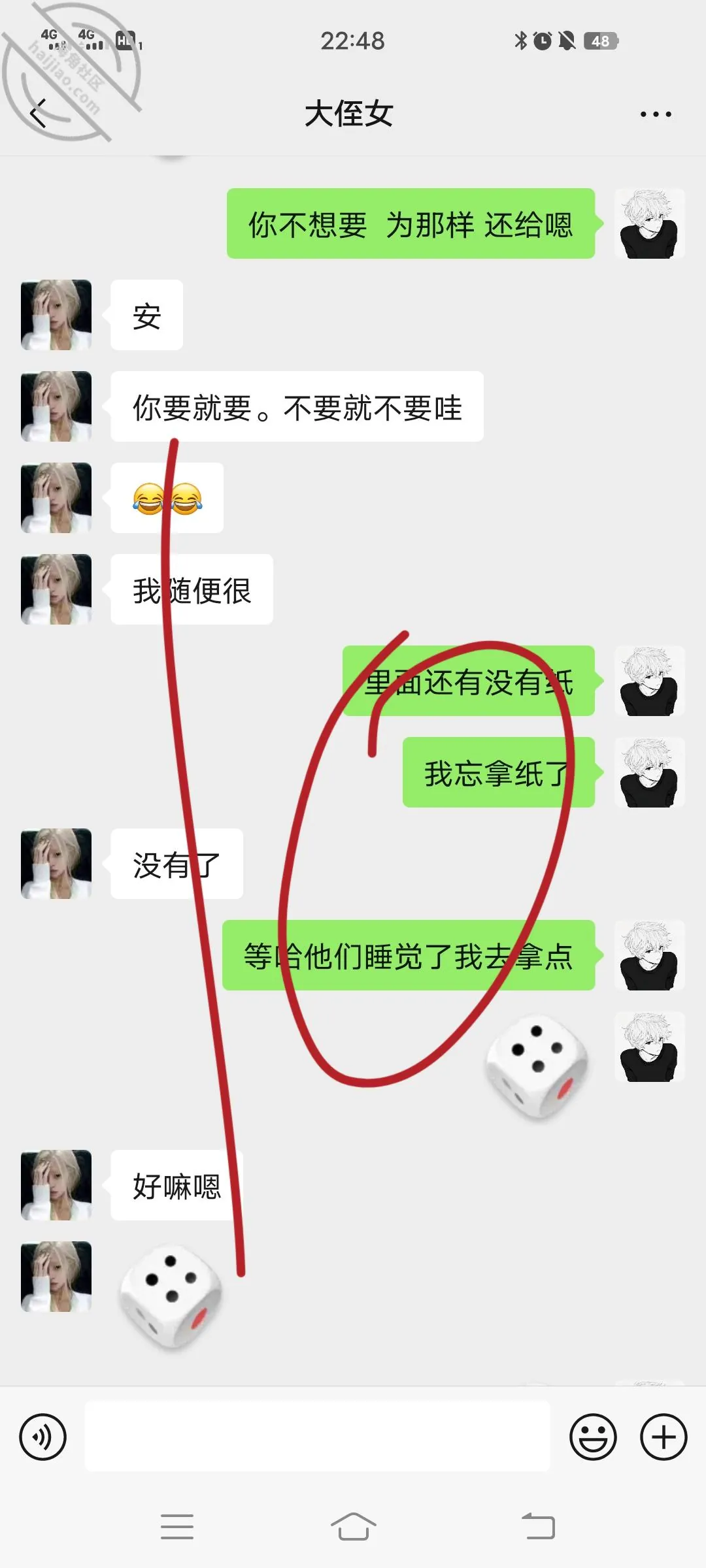
Task: Open the three-dot chat info menu
Action: (x=656, y=114)
